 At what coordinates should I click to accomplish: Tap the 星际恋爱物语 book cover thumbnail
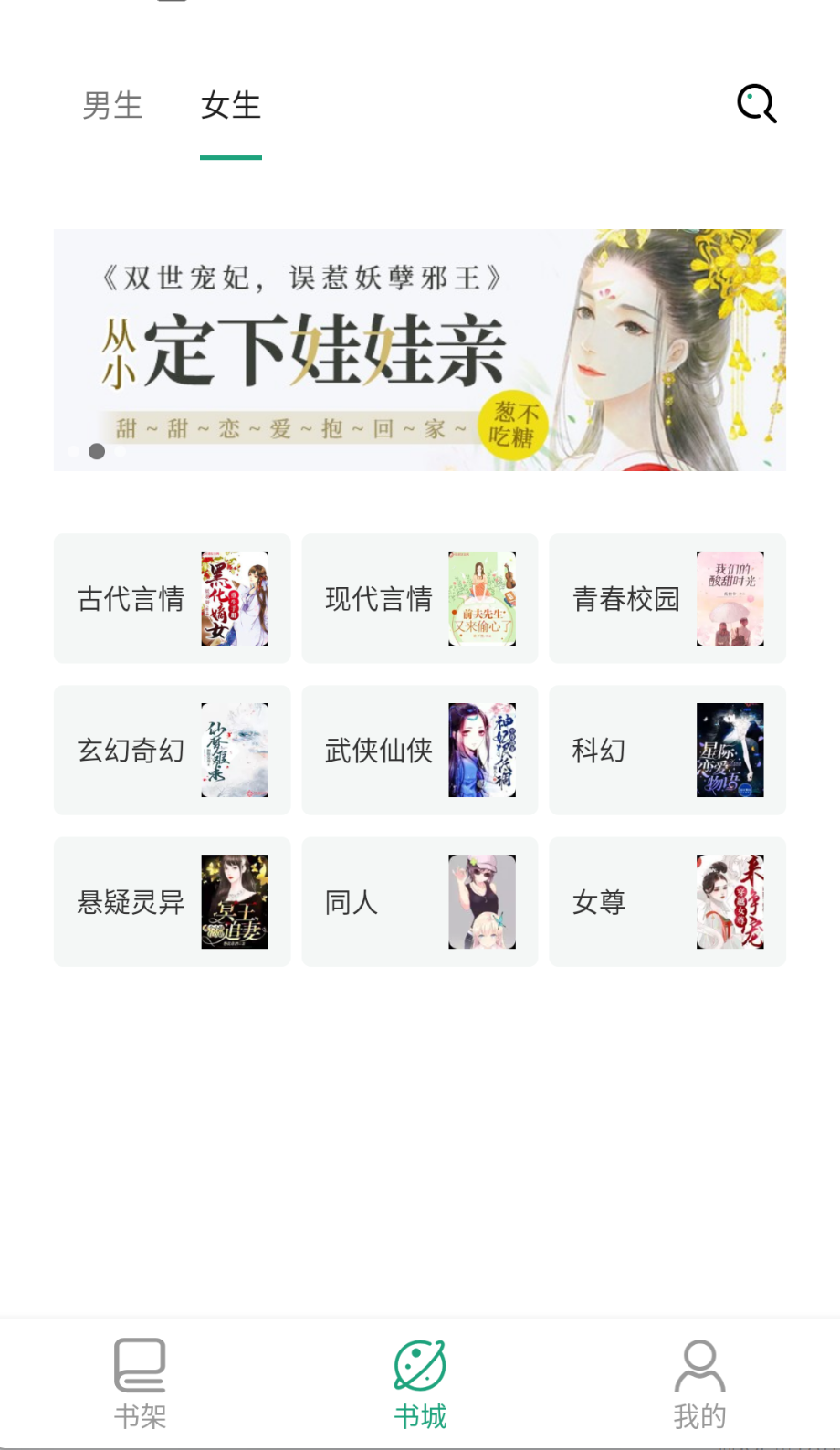[x=730, y=750]
